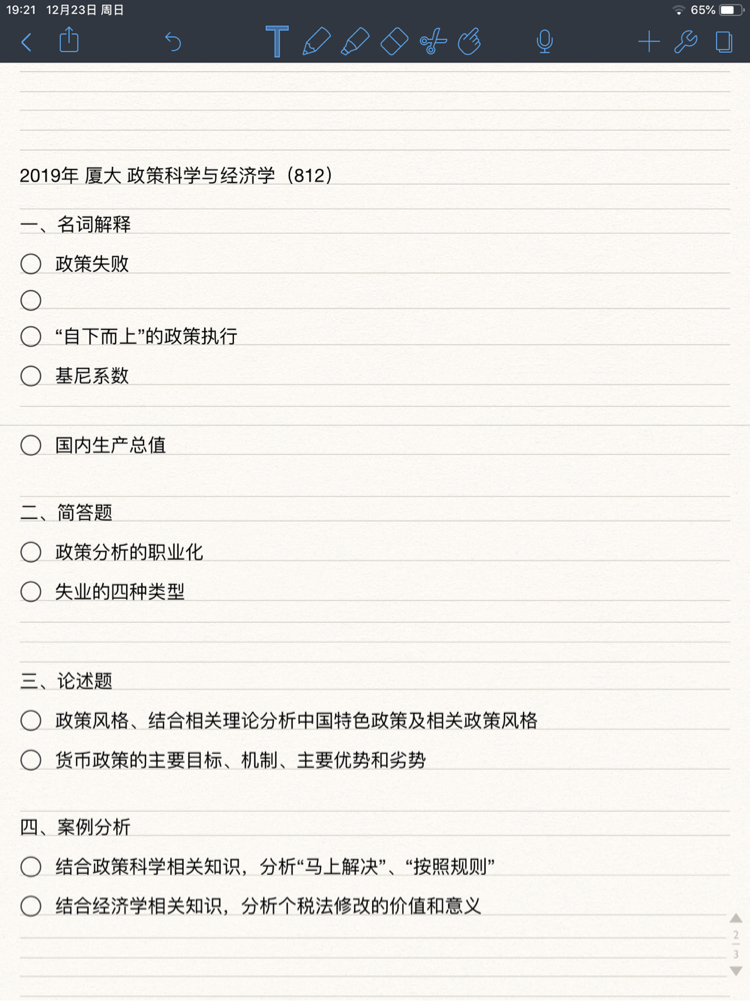
Task: Undo the last action
Action: (x=173, y=42)
